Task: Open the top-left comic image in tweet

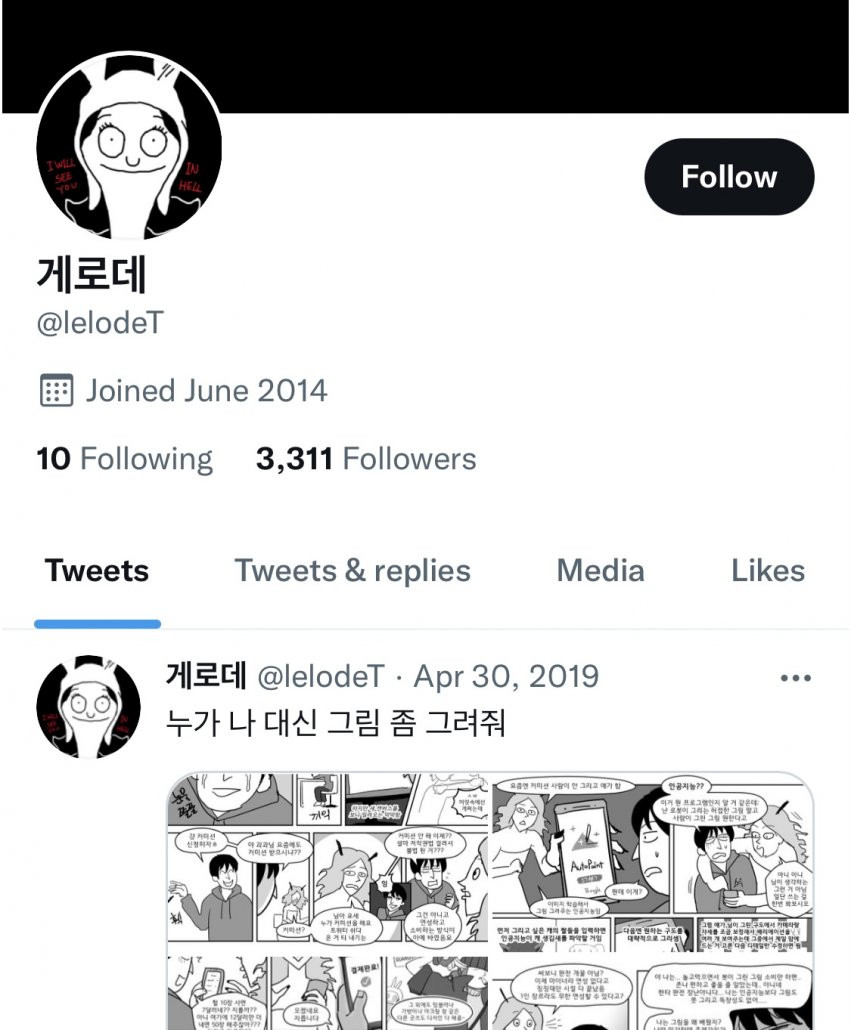Action: click(327, 860)
